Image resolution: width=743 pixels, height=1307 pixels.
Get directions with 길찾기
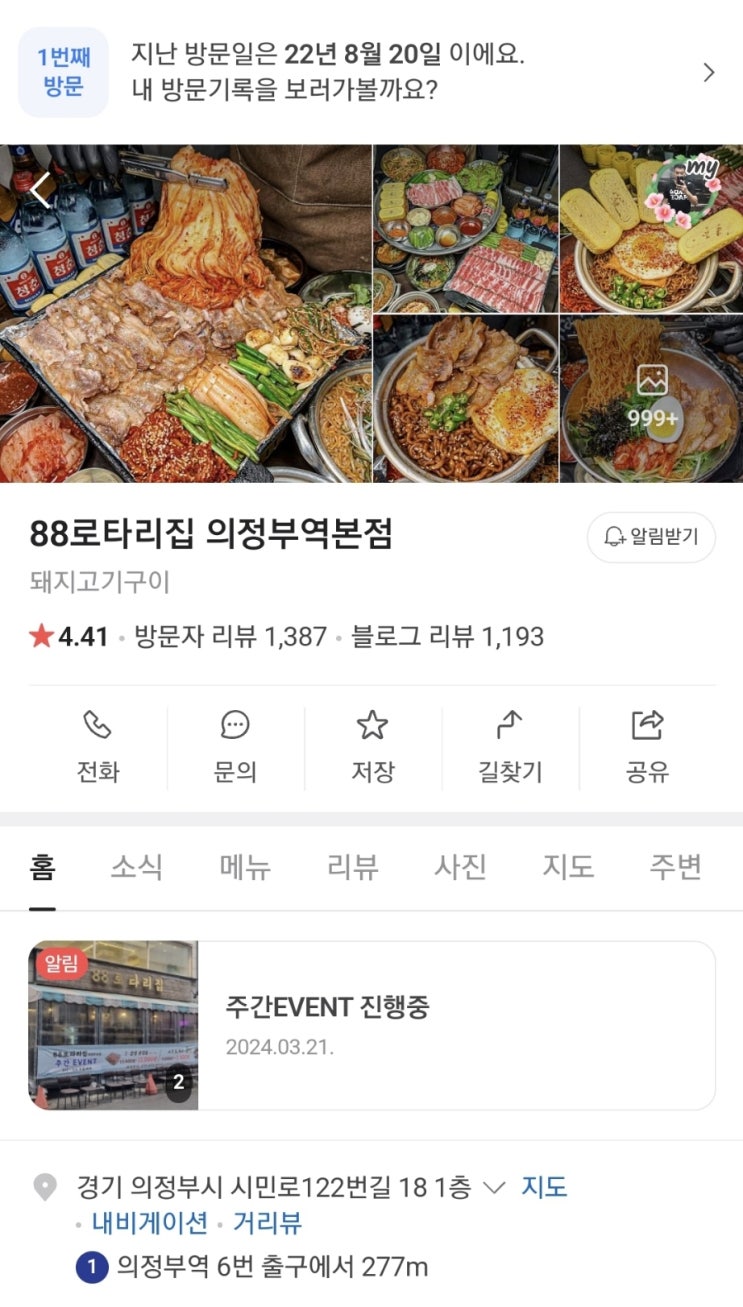tap(510, 746)
